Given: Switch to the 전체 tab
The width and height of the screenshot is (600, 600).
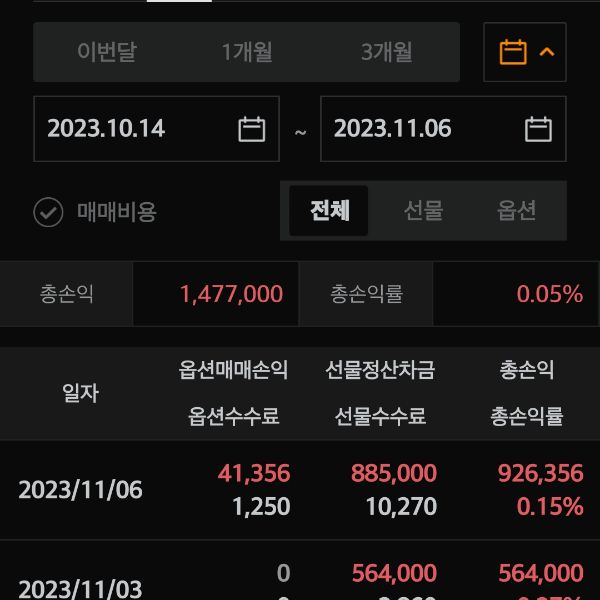Looking at the screenshot, I should [x=329, y=211].
